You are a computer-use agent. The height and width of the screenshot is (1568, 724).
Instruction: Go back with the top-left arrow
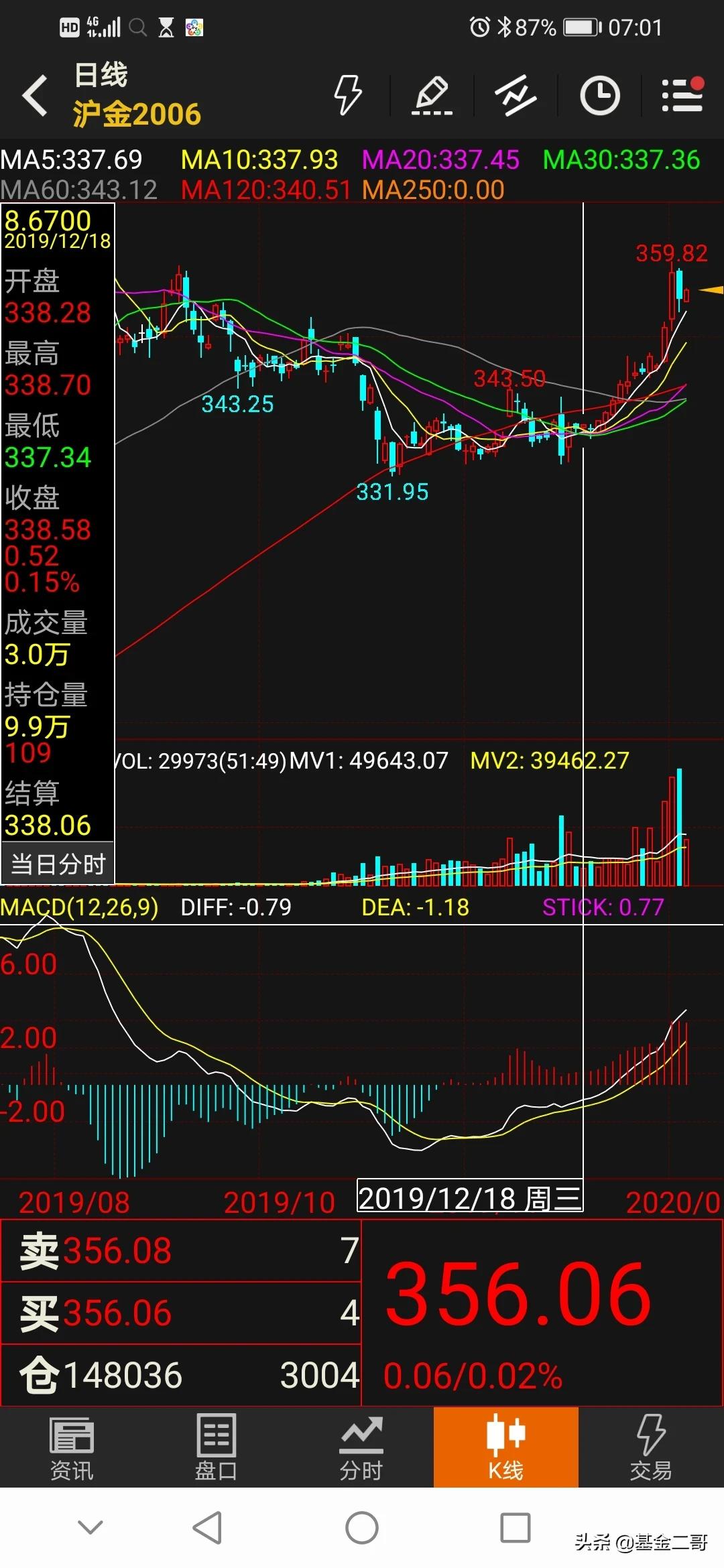(x=35, y=95)
